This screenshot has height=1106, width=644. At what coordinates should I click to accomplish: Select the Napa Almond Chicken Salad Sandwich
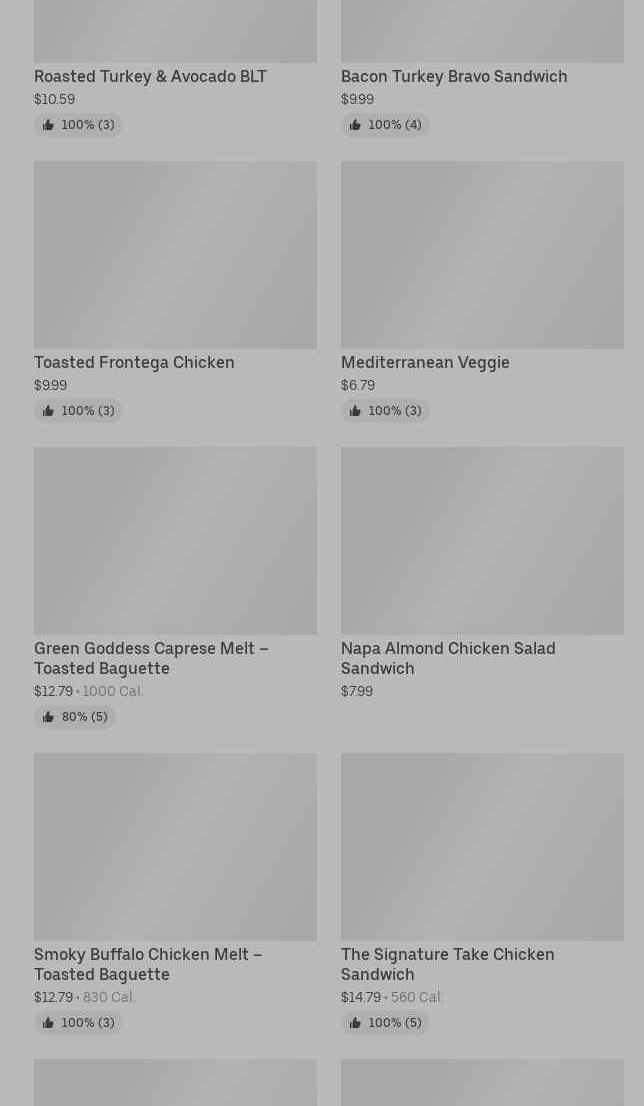coord(481,542)
